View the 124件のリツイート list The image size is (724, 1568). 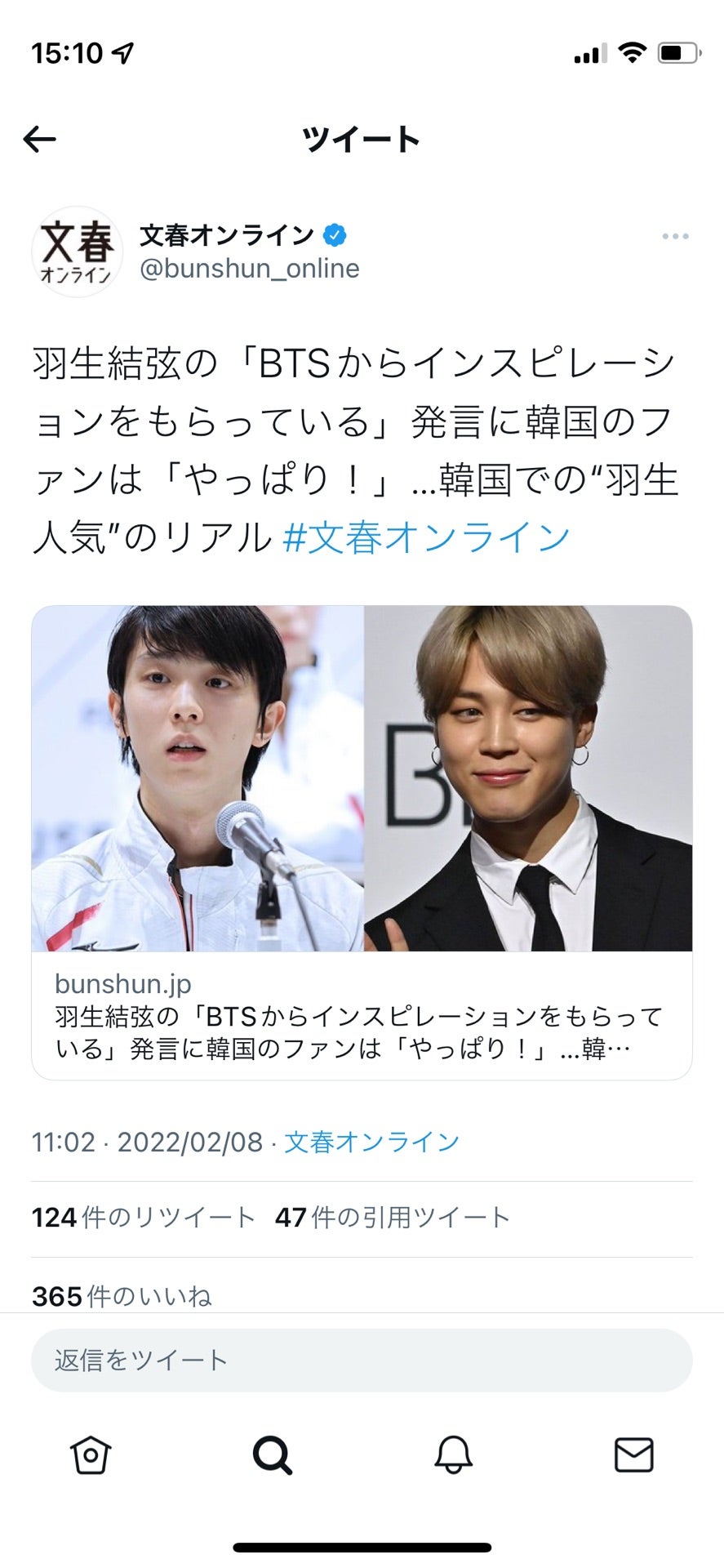click(144, 1218)
